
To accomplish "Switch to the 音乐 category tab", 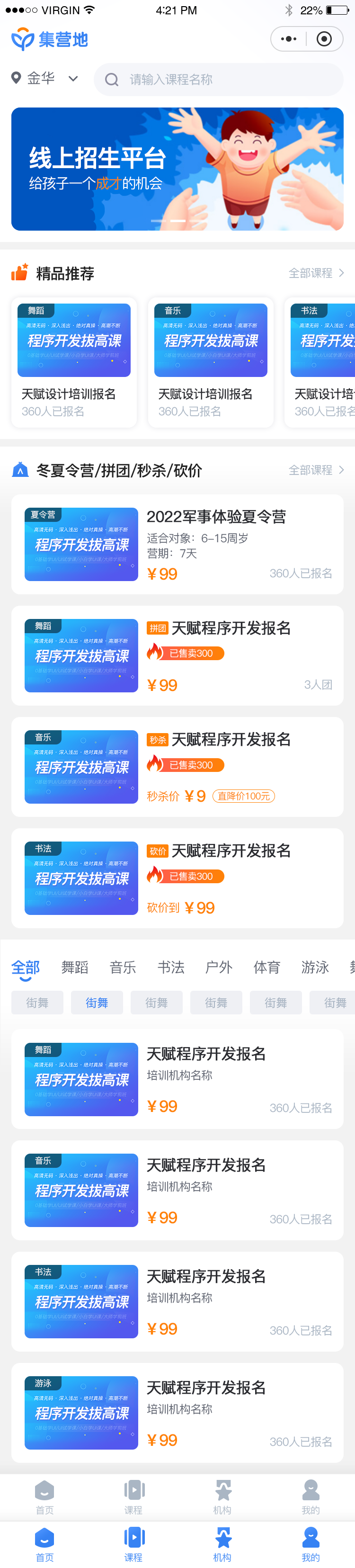I will [x=123, y=968].
